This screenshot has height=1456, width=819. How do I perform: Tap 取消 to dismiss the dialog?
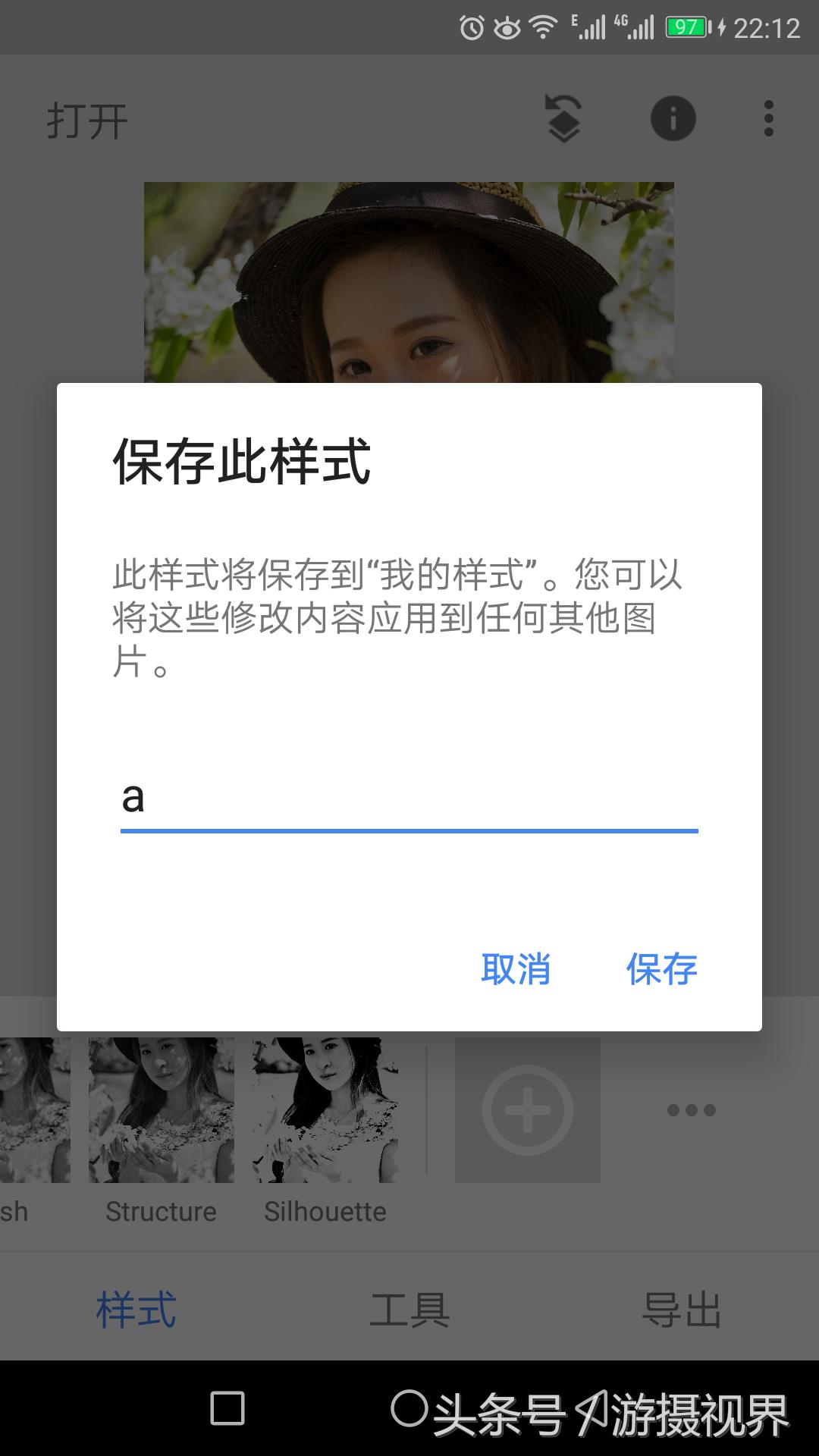(x=515, y=969)
